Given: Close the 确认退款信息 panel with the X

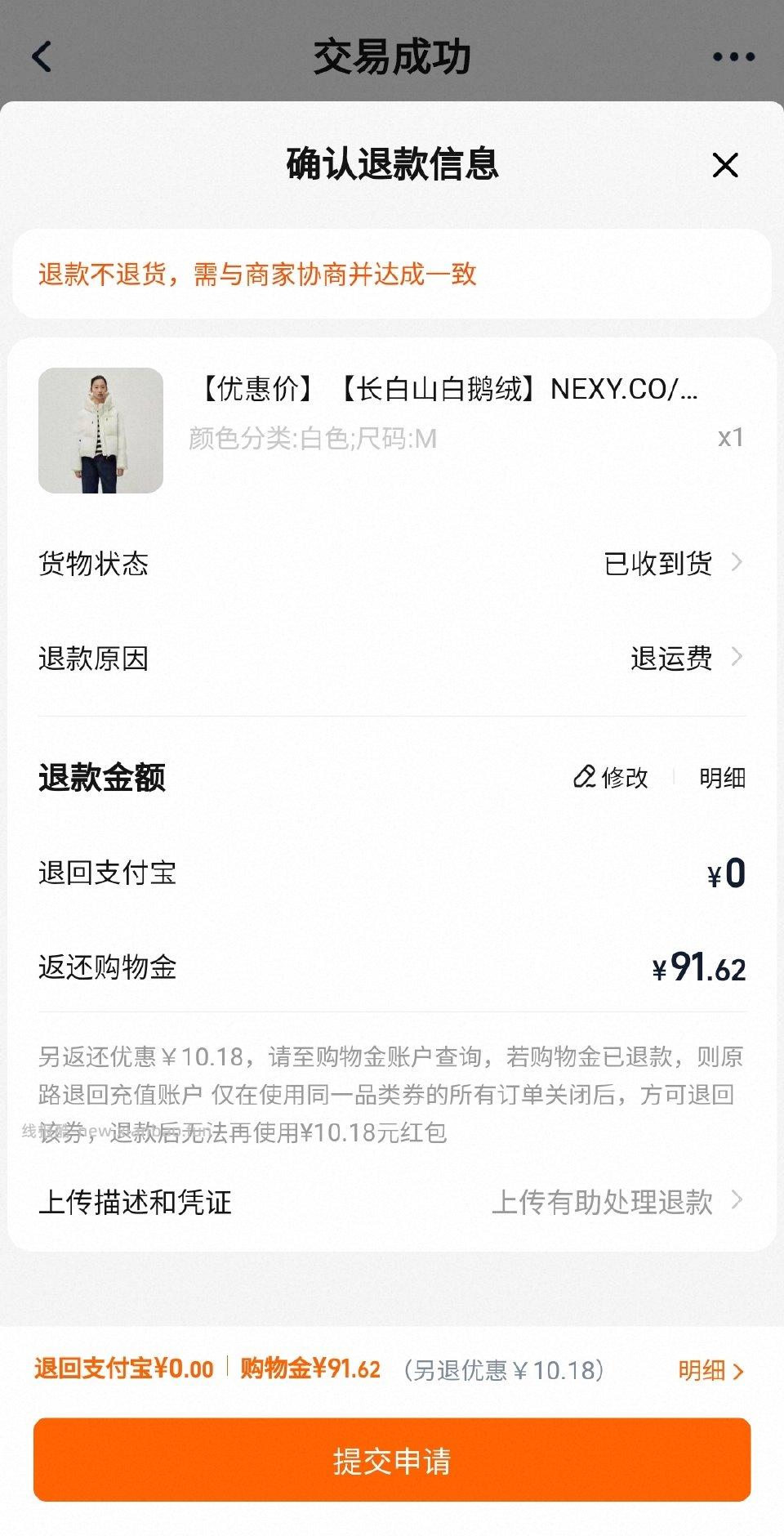Looking at the screenshot, I should pyautogui.click(x=725, y=167).
